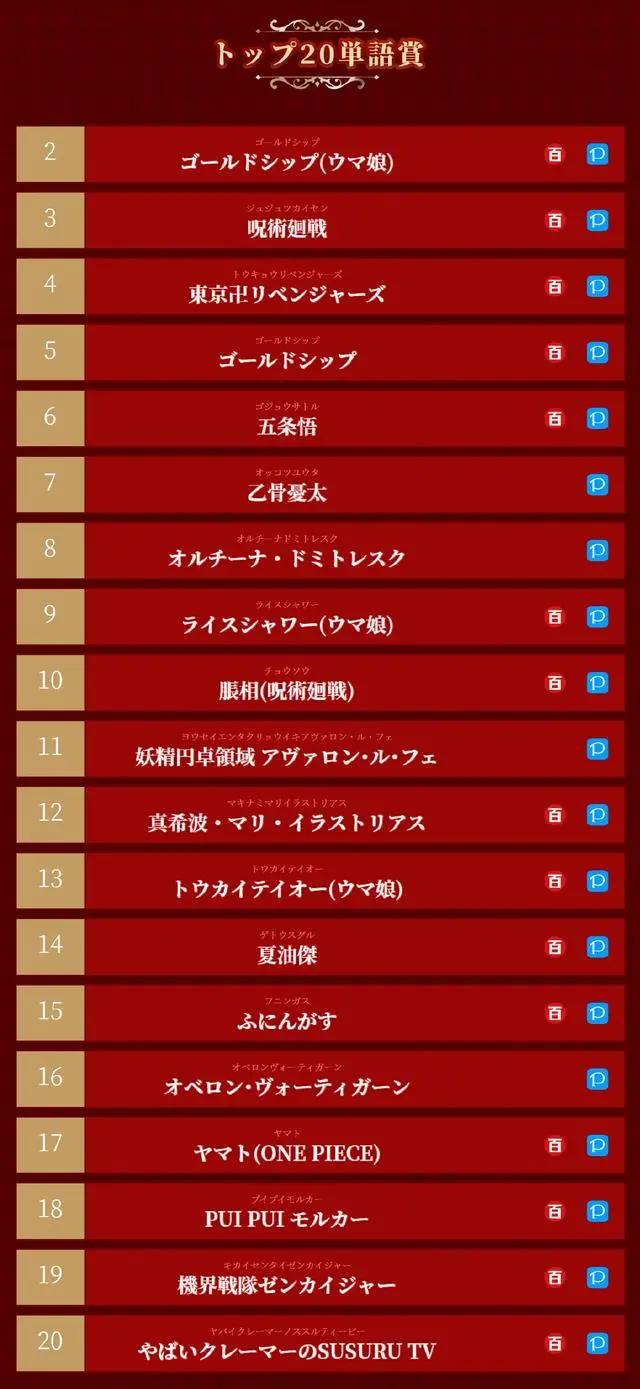Tap the encyclopedia icon for 夏油傑
Viewport: 640px width, 1389px height.
[x=555, y=946]
